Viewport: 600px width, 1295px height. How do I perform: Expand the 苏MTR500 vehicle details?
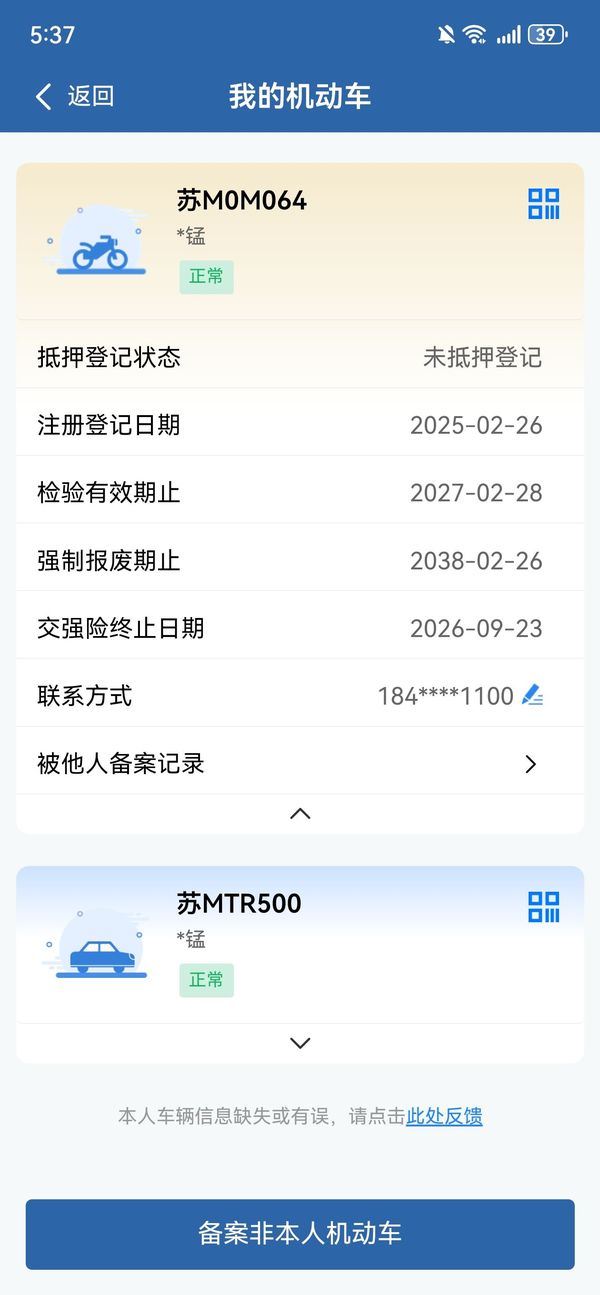click(300, 1043)
